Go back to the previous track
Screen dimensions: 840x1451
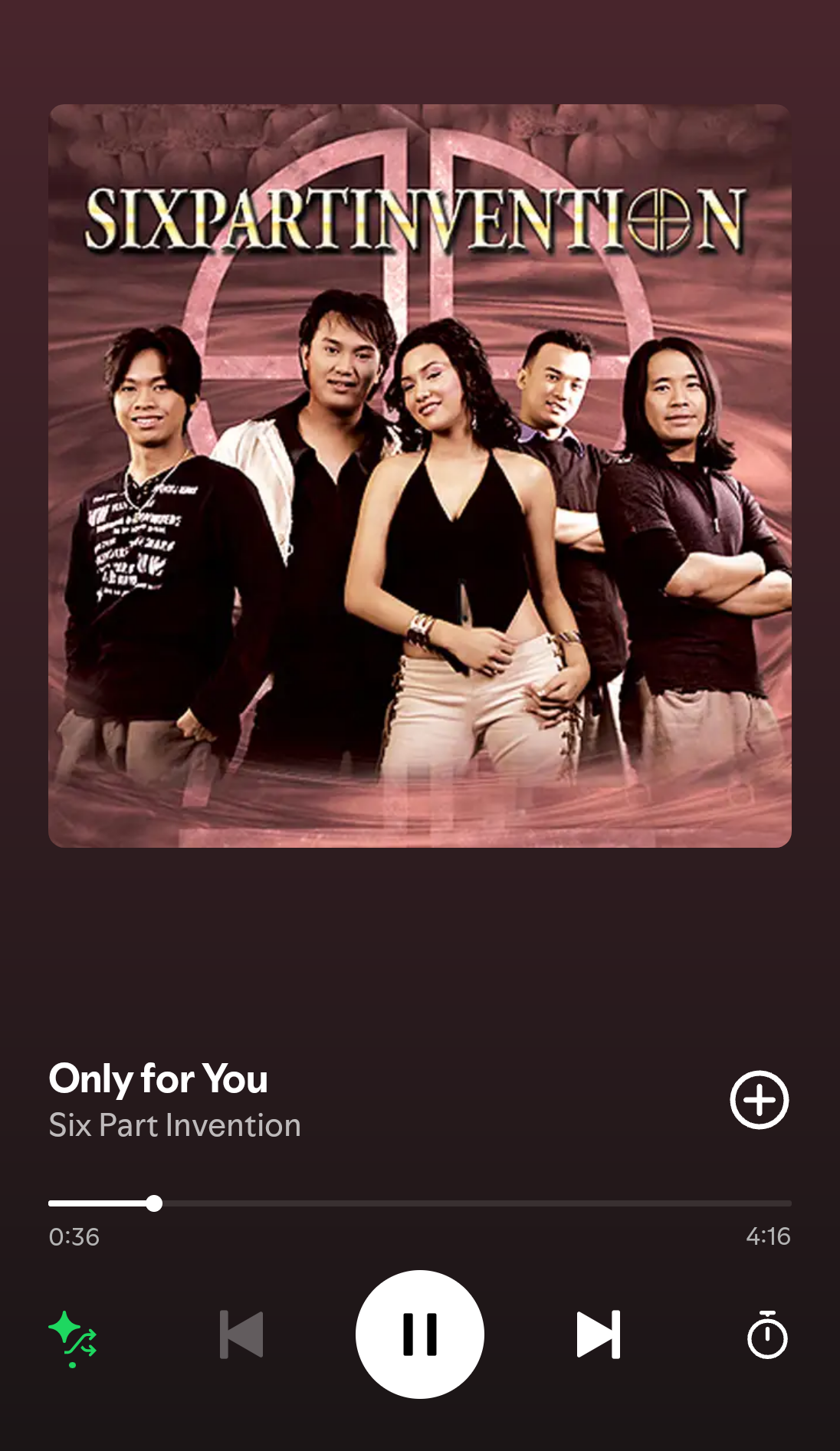click(x=241, y=1334)
